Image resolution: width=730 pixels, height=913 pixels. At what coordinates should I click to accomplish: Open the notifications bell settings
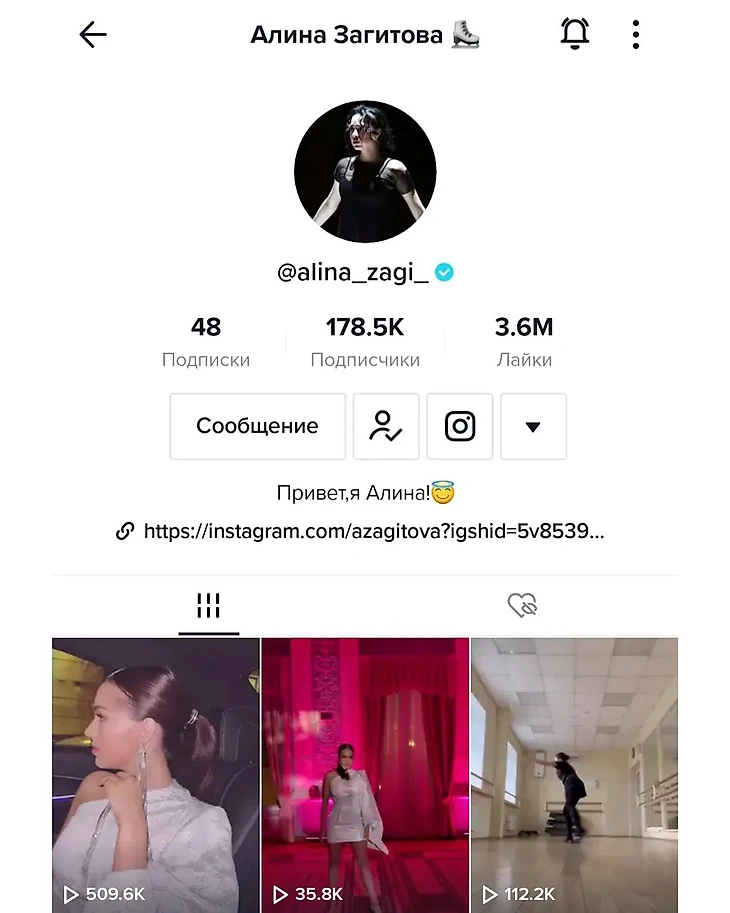(575, 34)
